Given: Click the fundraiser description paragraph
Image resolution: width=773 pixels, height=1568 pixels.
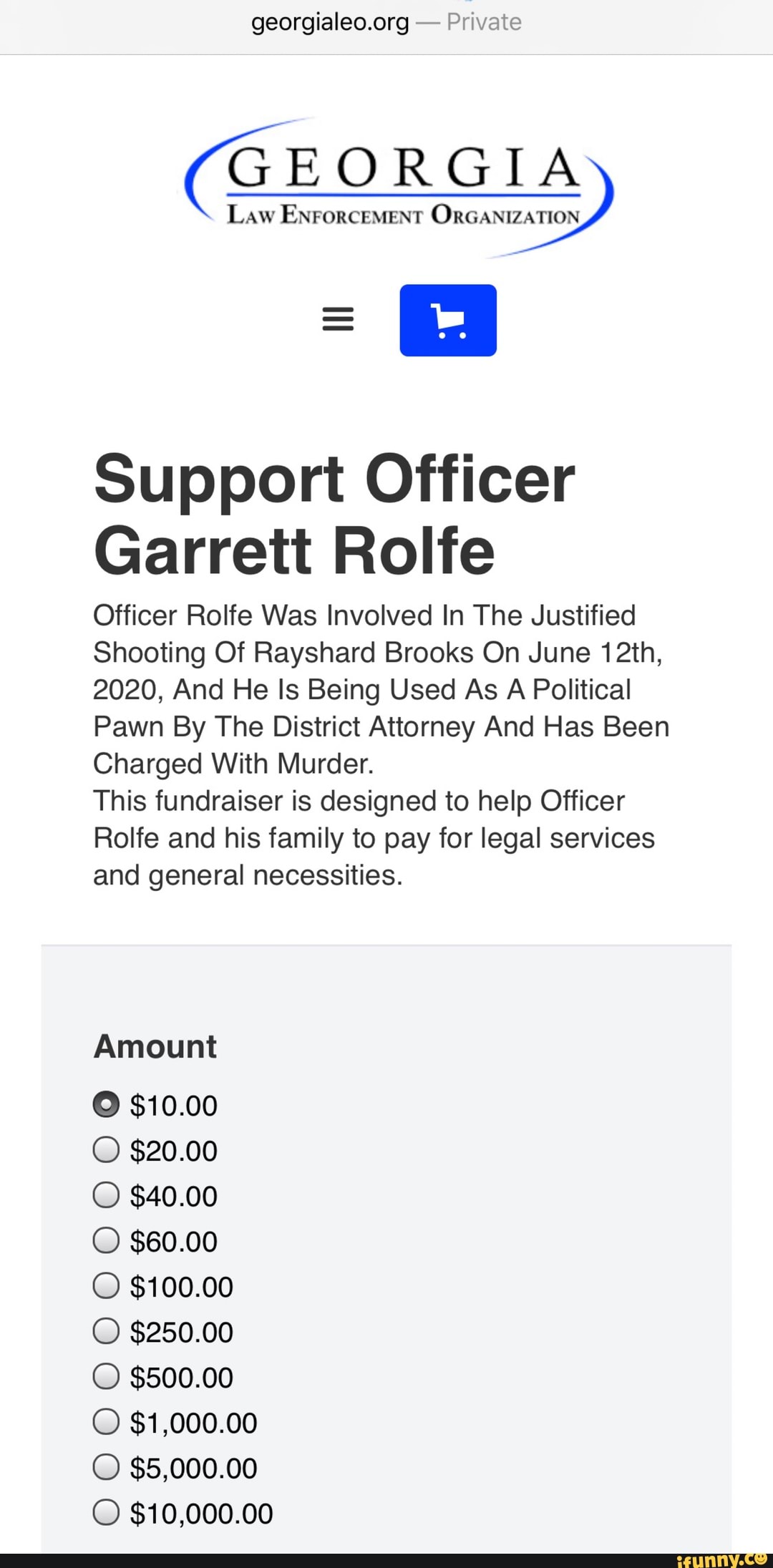Looking at the screenshot, I should coord(379,744).
